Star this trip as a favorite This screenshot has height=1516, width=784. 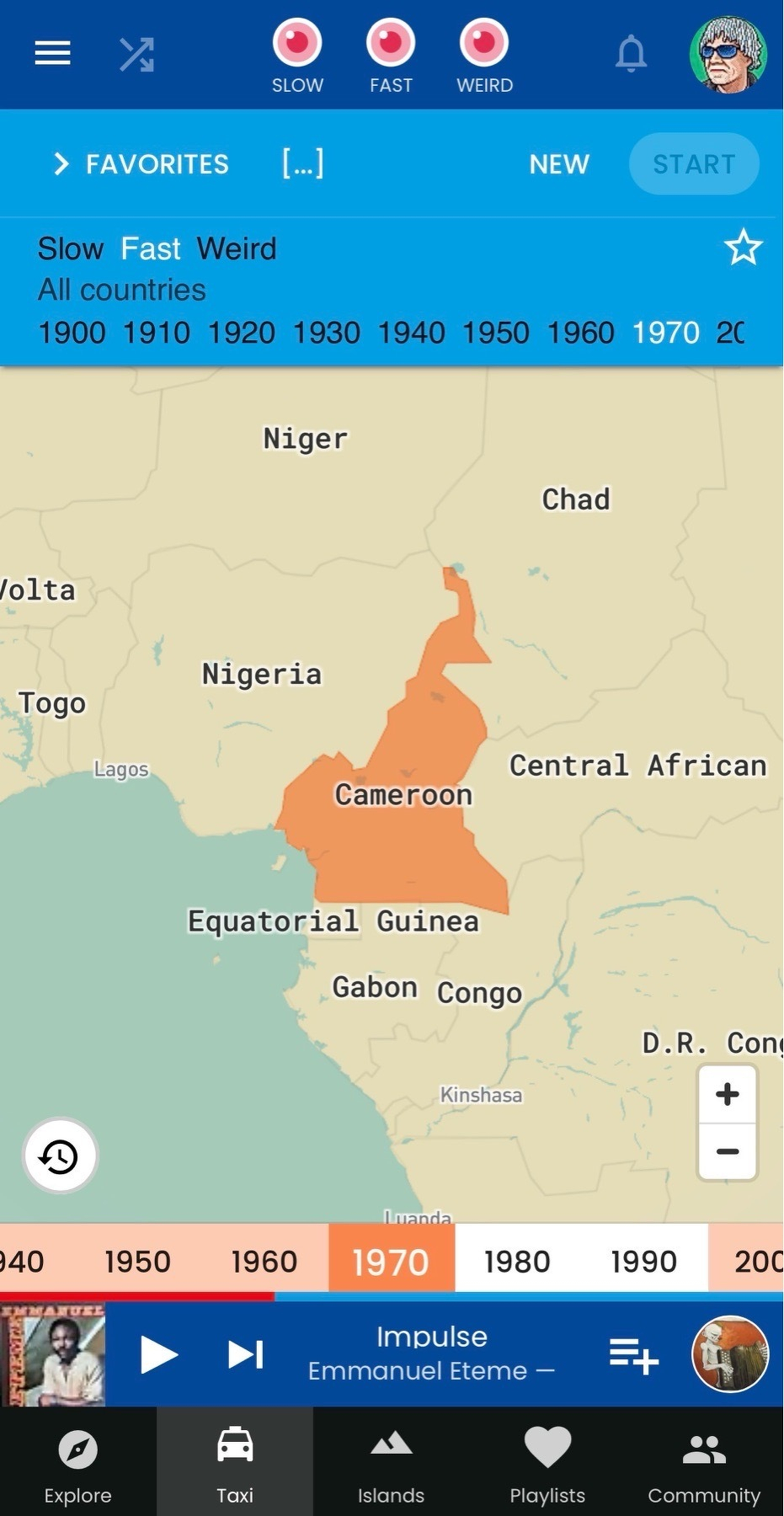[x=743, y=248]
